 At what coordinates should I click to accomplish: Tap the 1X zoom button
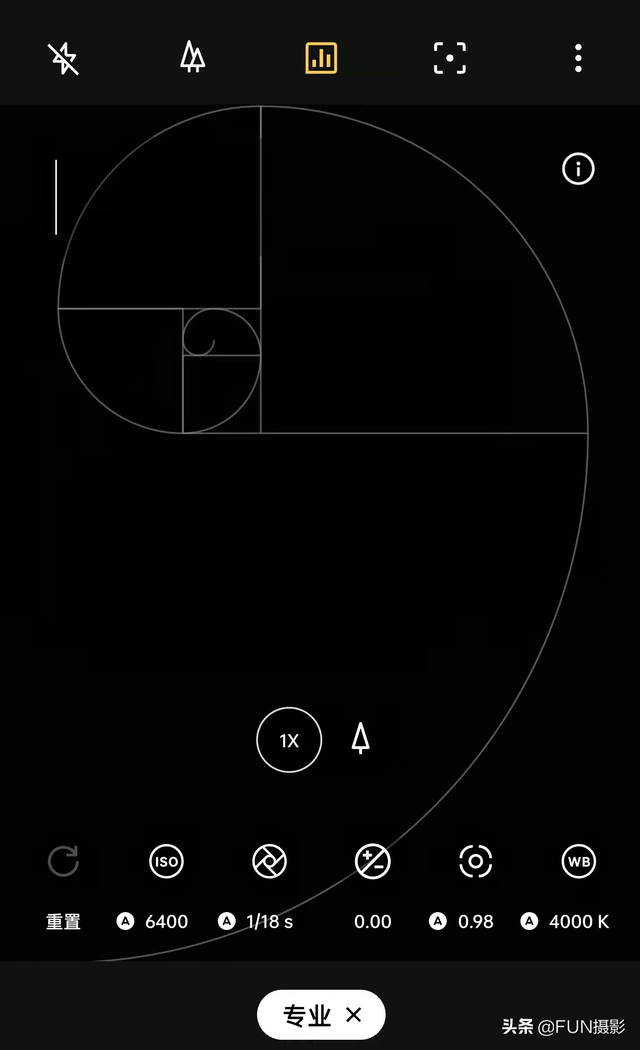point(289,740)
